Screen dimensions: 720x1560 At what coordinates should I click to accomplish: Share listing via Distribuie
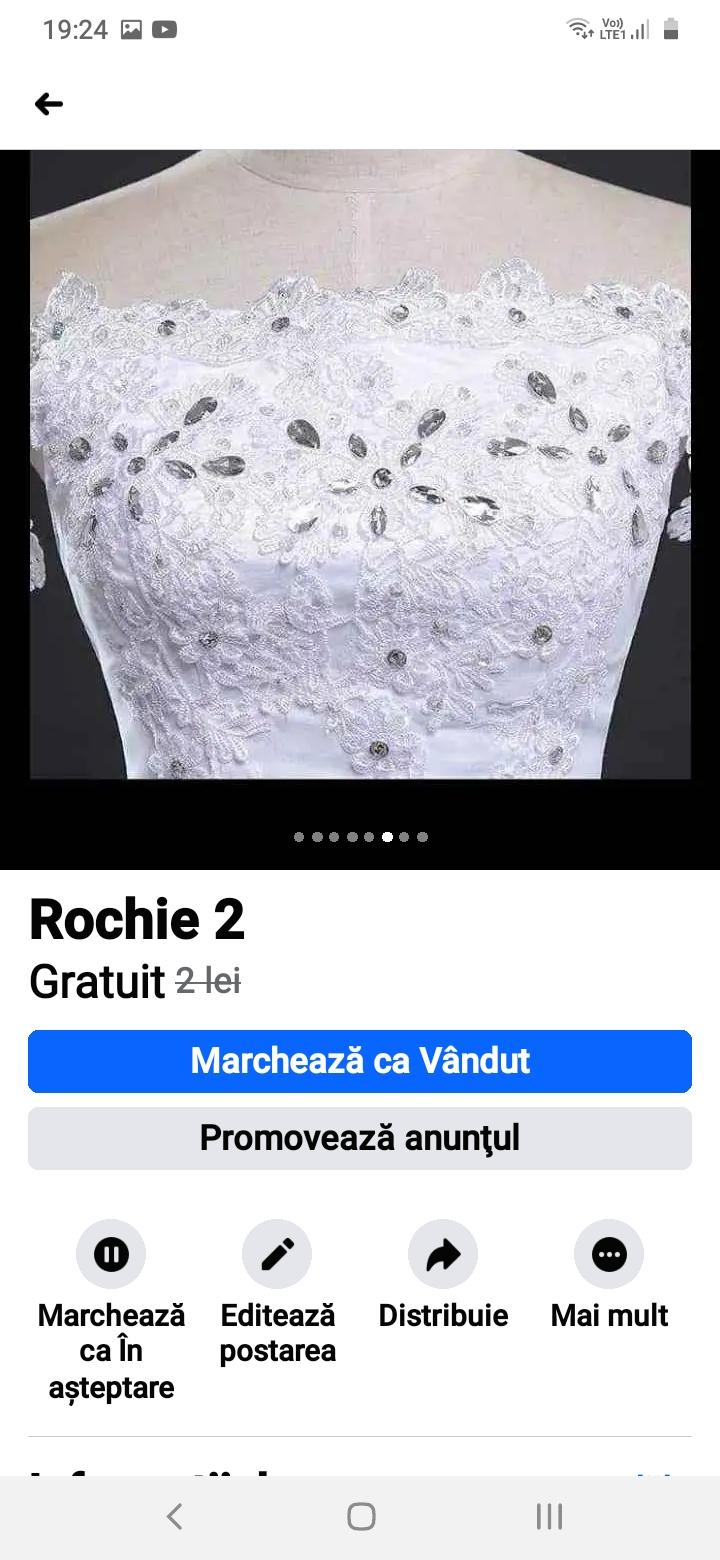tap(443, 1254)
